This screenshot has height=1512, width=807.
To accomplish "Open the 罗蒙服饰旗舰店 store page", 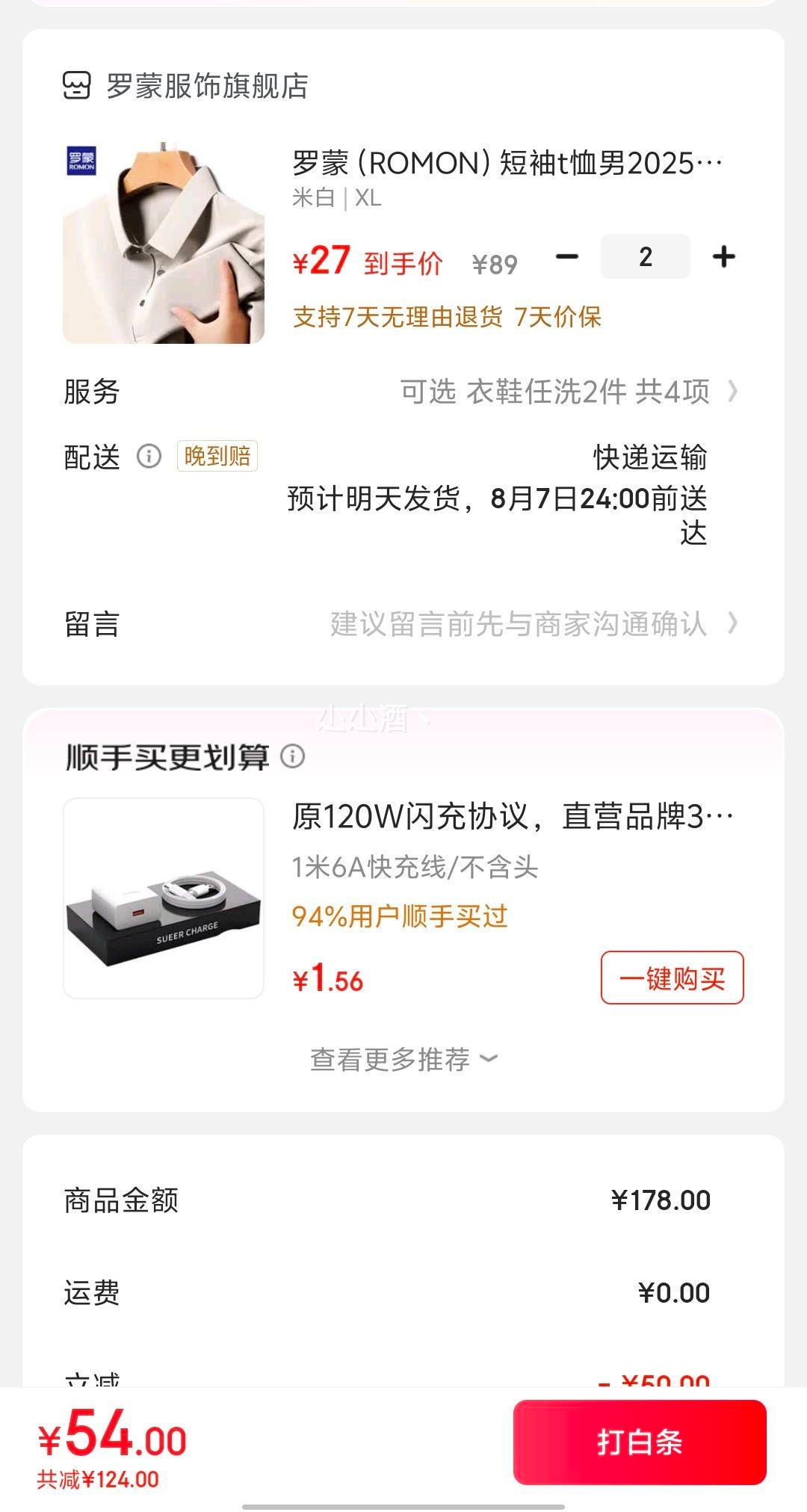I will [185, 86].
